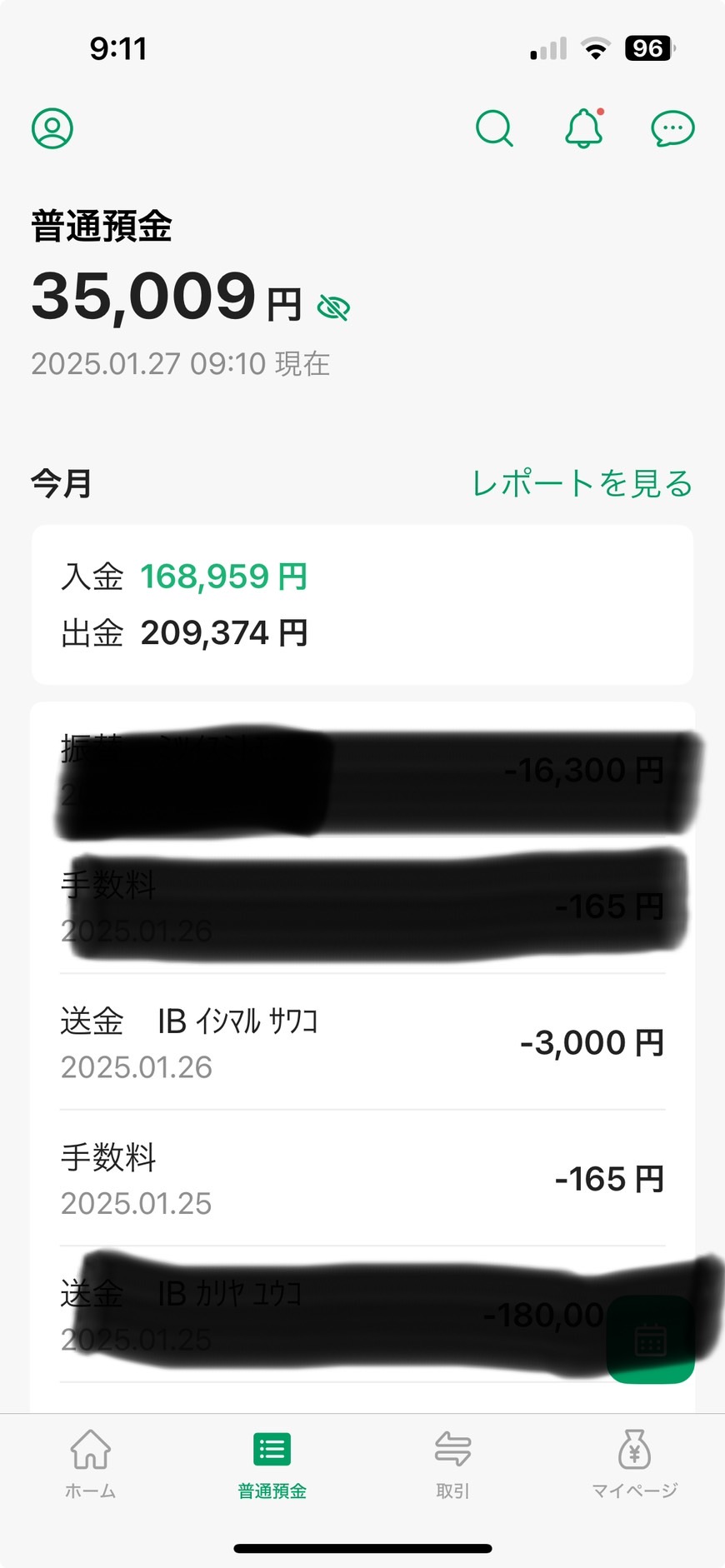725x1568 pixels.
Task: Open the マイページ tab
Action: pyautogui.click(x=634, y=1464)
